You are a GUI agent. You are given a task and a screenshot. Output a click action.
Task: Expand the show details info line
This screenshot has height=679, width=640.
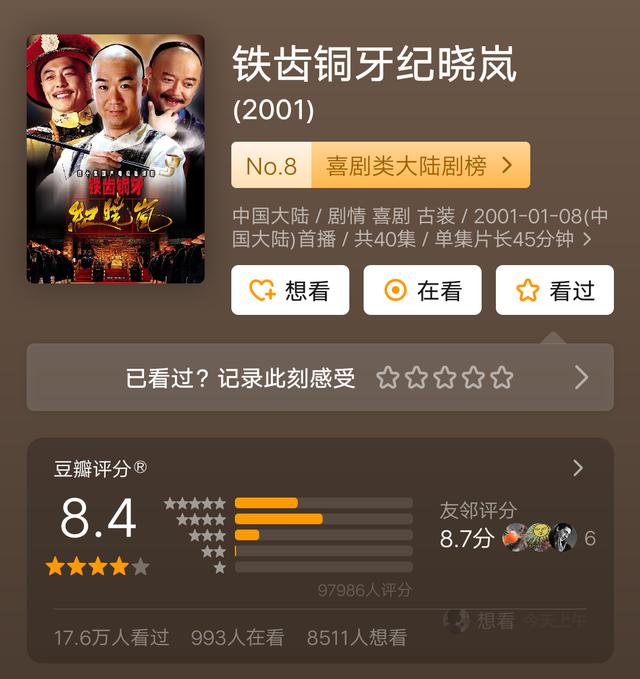tap(587, 240)
